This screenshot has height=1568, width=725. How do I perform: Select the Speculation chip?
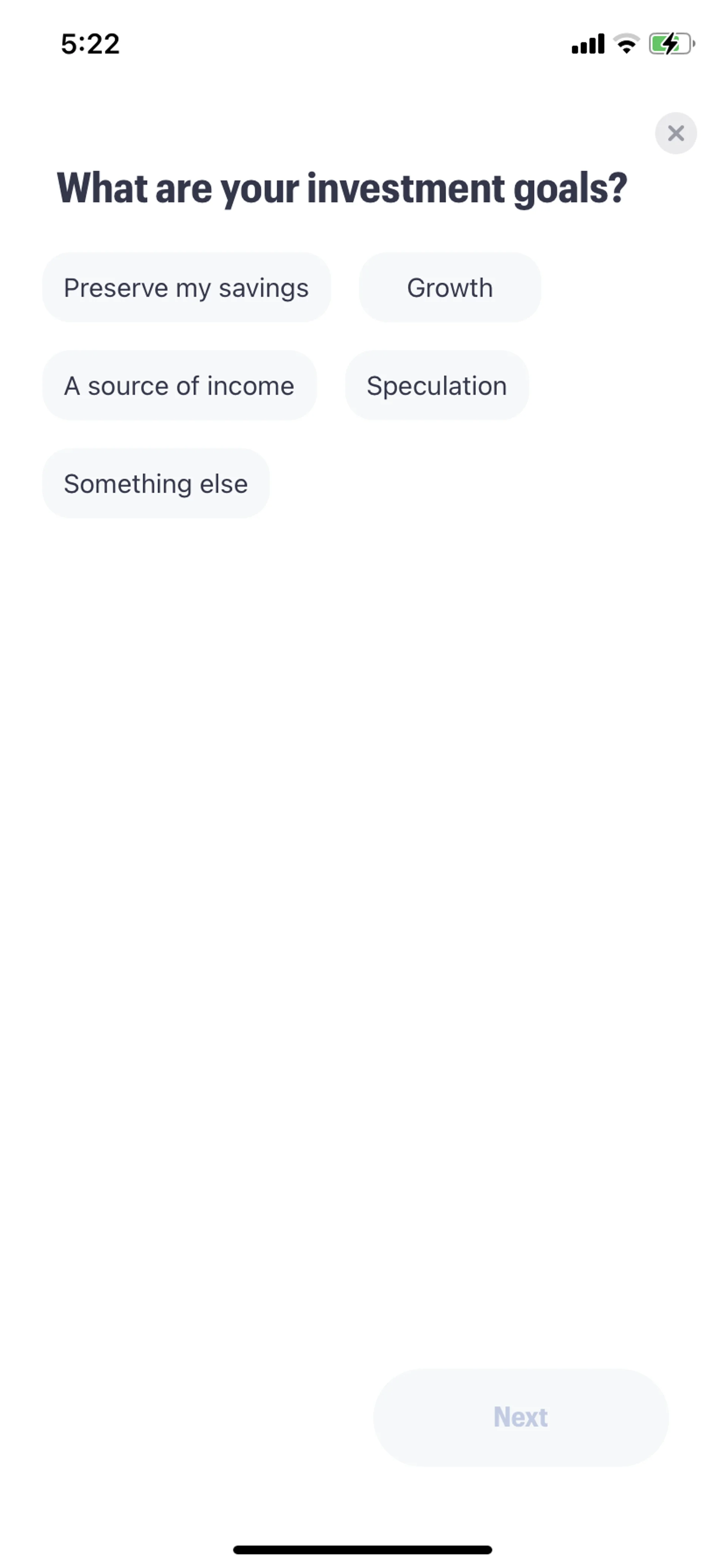click(x=436, y=385)
